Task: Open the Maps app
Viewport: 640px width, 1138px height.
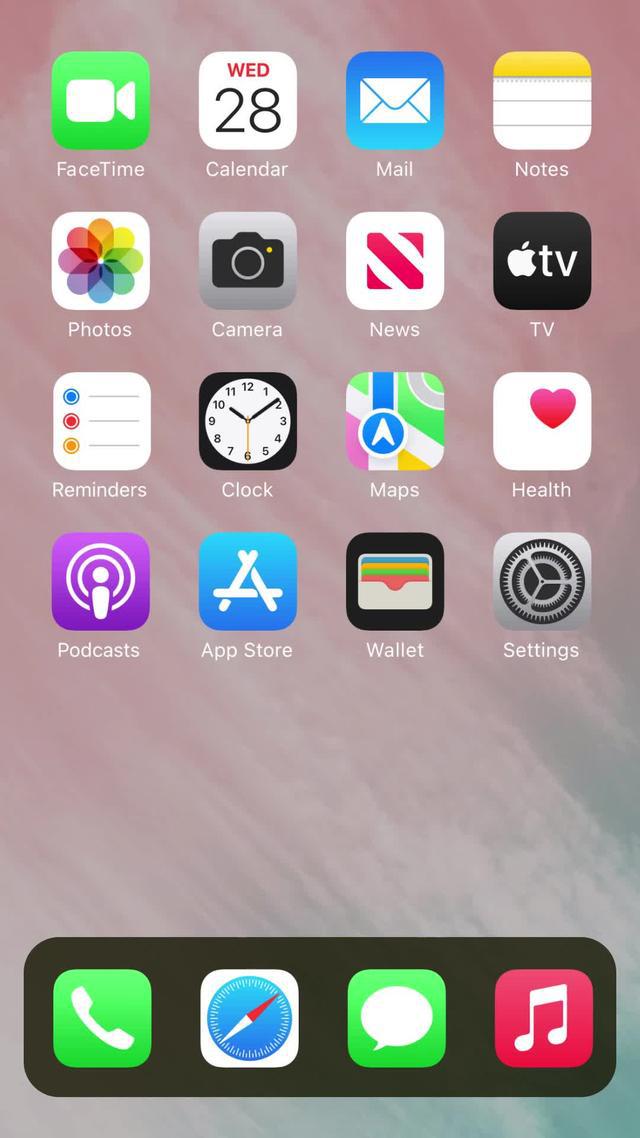Action: pyautogui.click(x=394, y=420)
